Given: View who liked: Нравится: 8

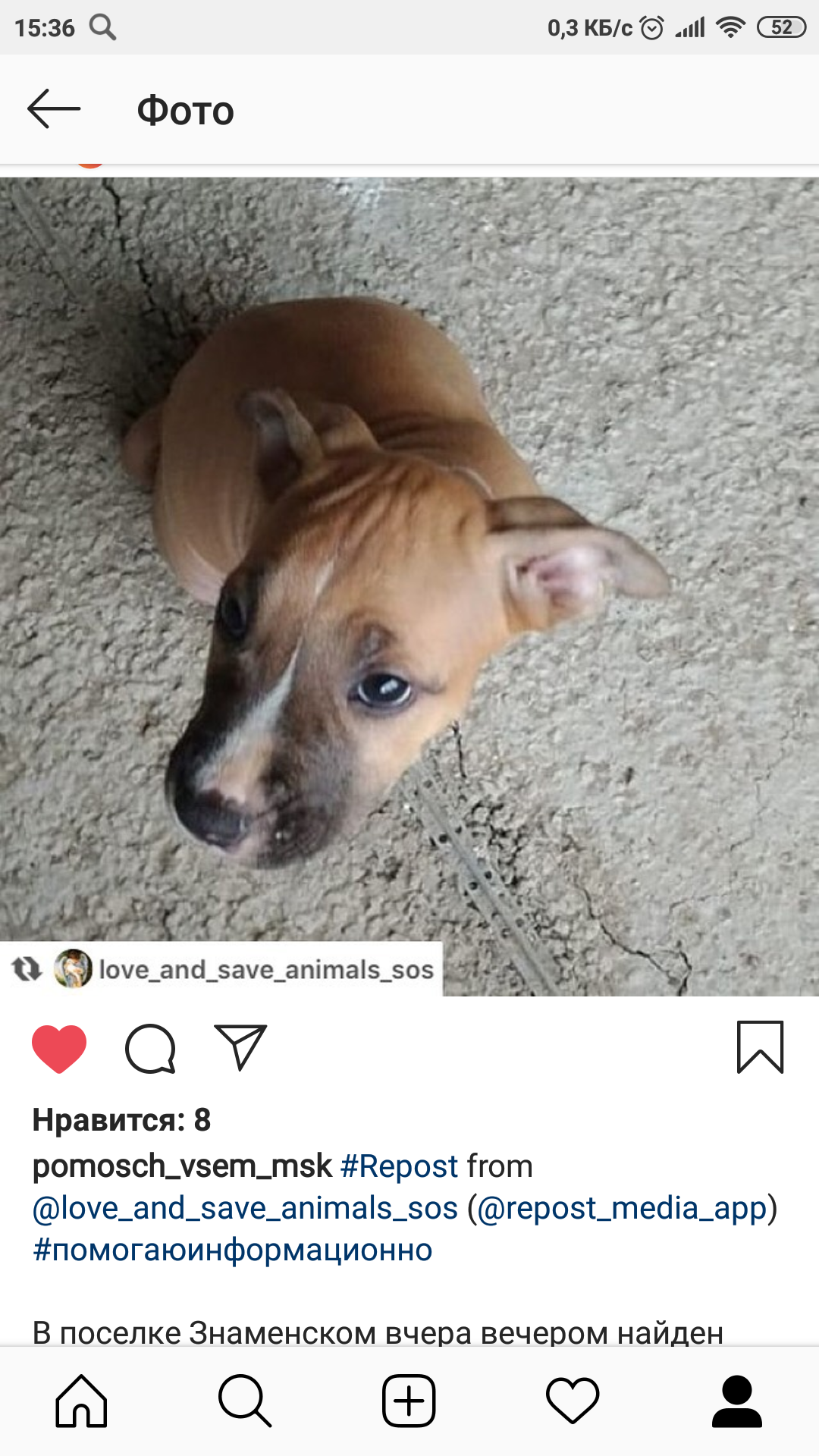Looking at the screenshot, I should click(121, 1120).
